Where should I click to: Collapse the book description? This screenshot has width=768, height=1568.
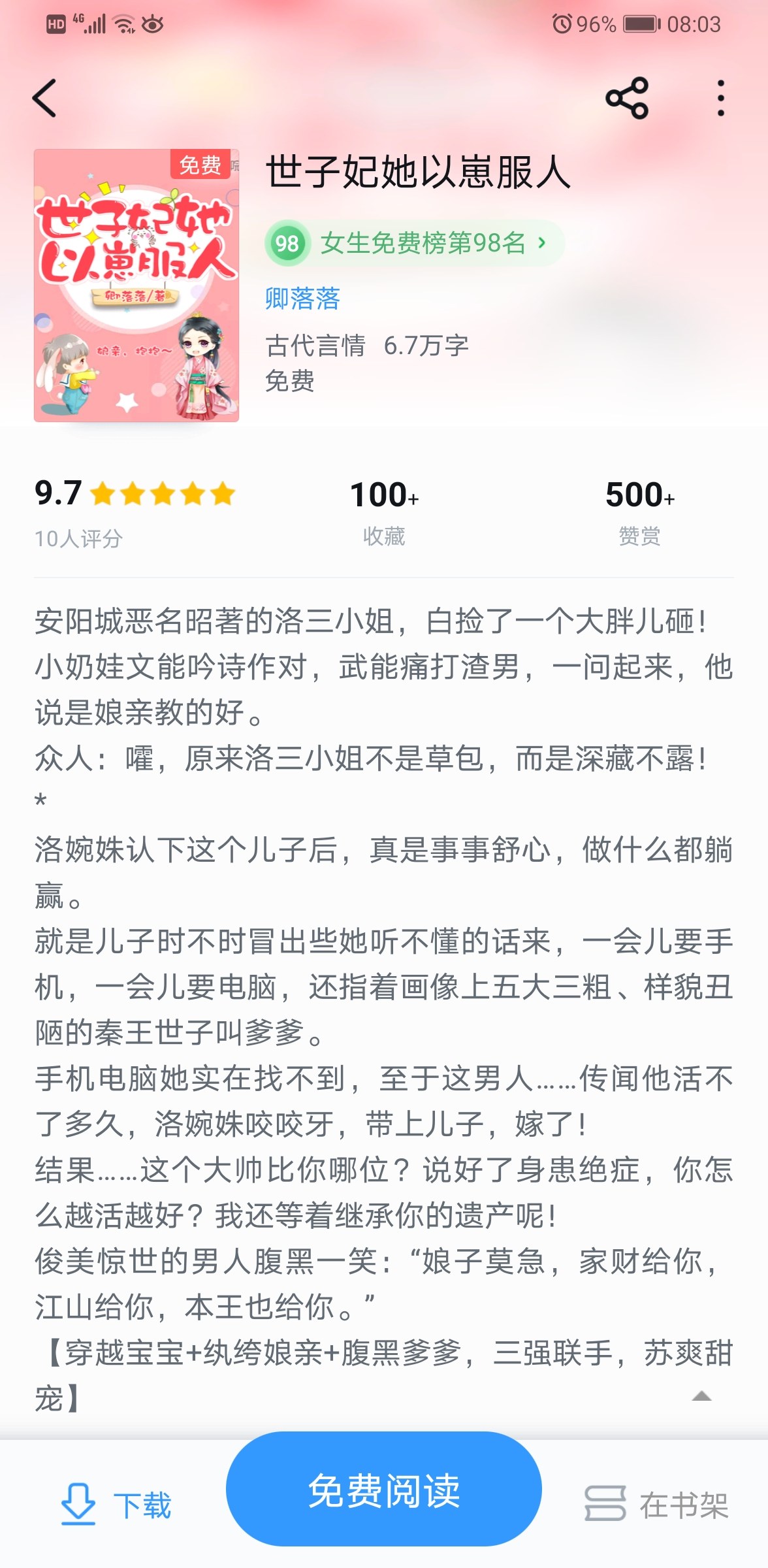click(x=701, y=1396)
